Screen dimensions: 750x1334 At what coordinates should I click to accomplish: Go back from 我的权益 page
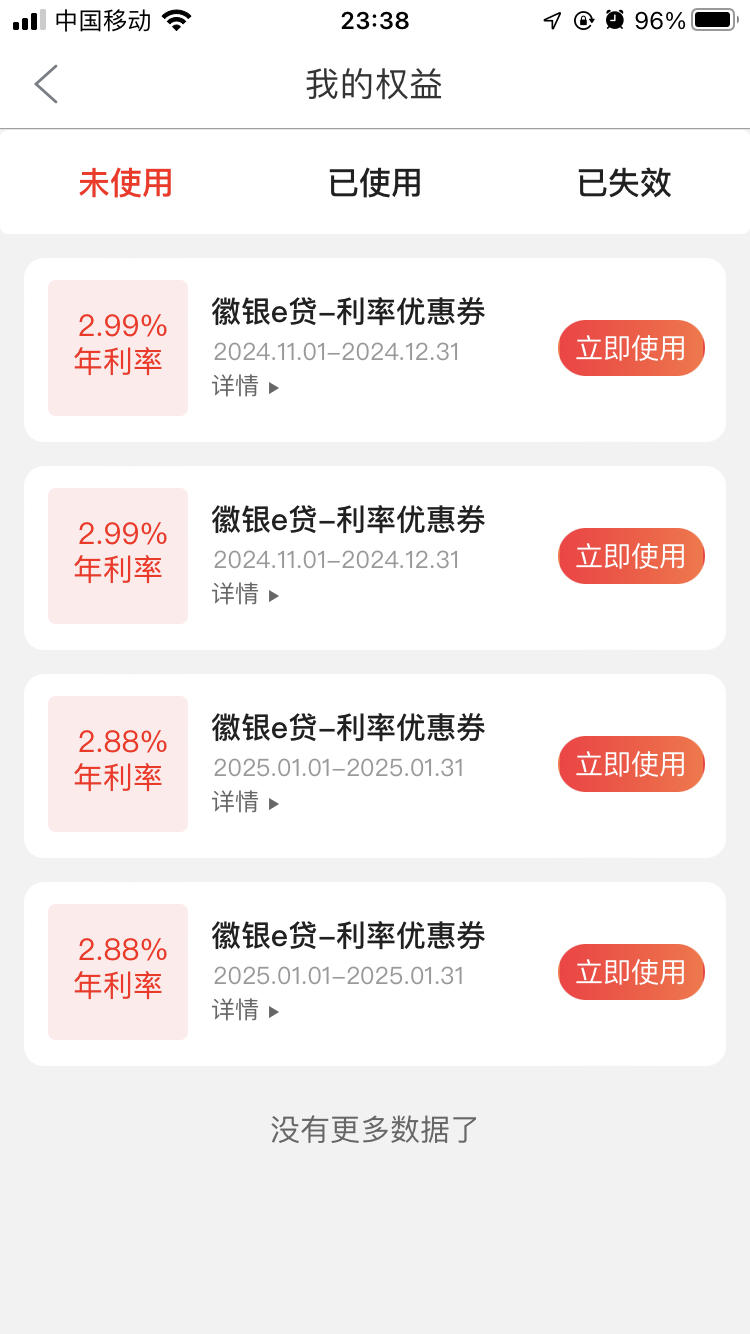click(46, 84)
